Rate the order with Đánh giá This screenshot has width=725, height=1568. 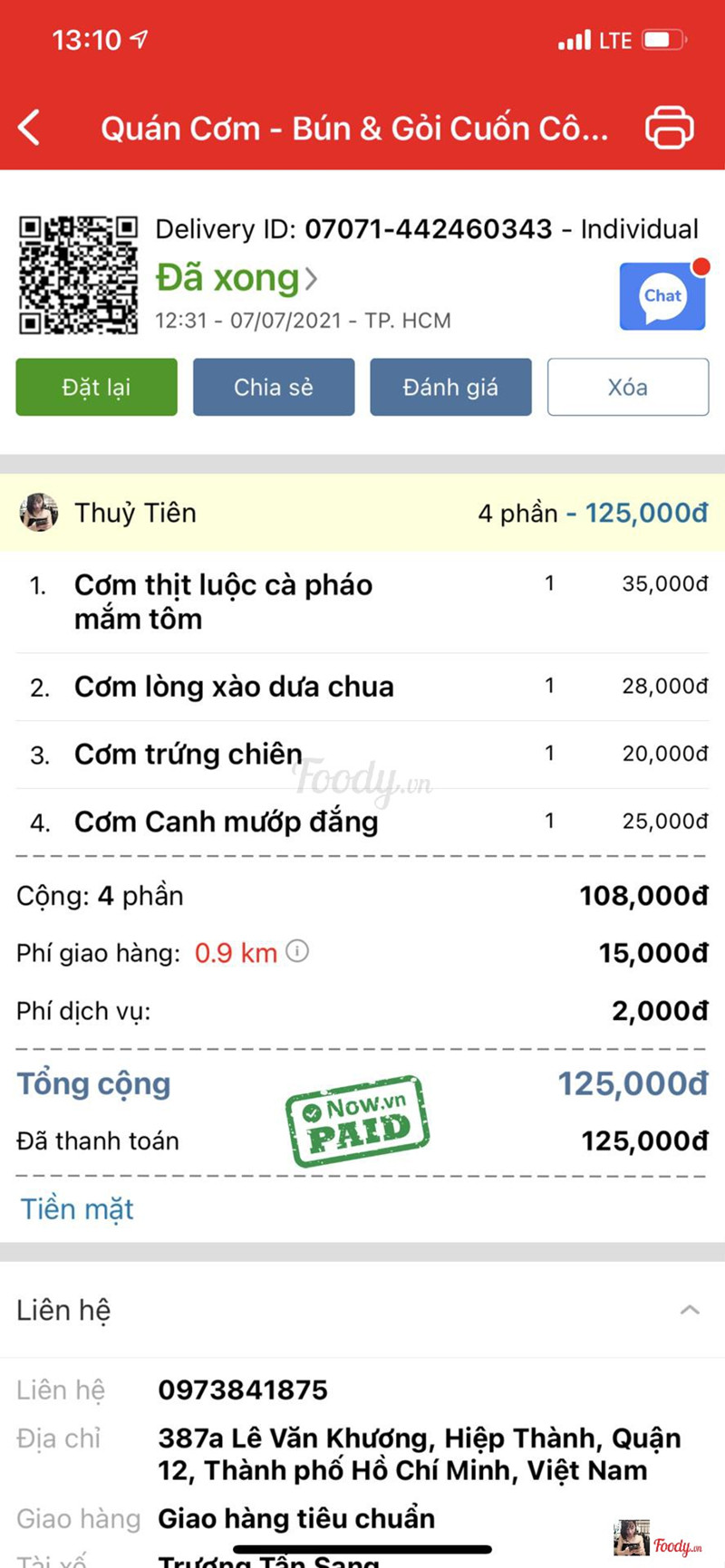pos(449,387)
